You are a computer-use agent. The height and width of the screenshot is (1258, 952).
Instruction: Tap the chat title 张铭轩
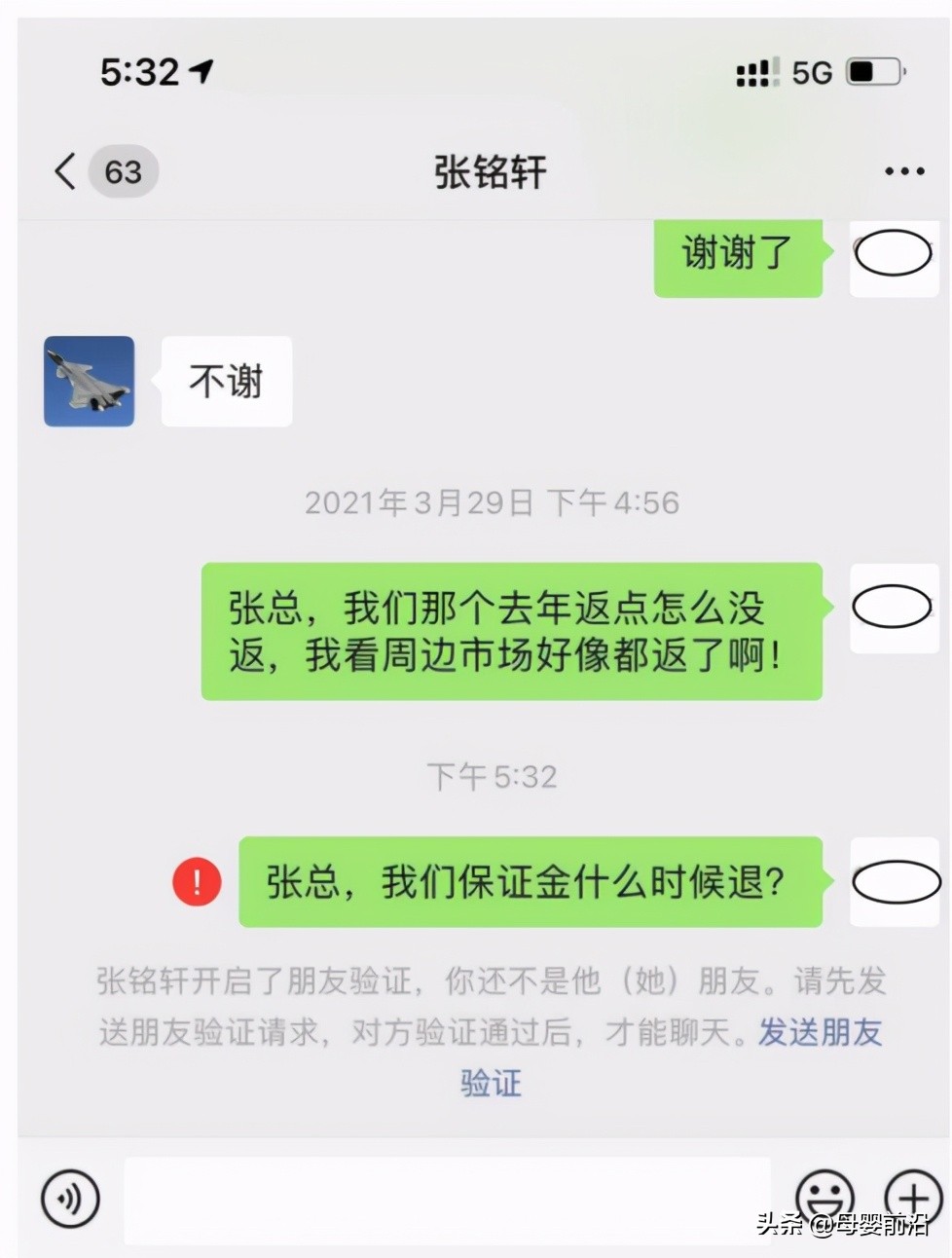490,171
